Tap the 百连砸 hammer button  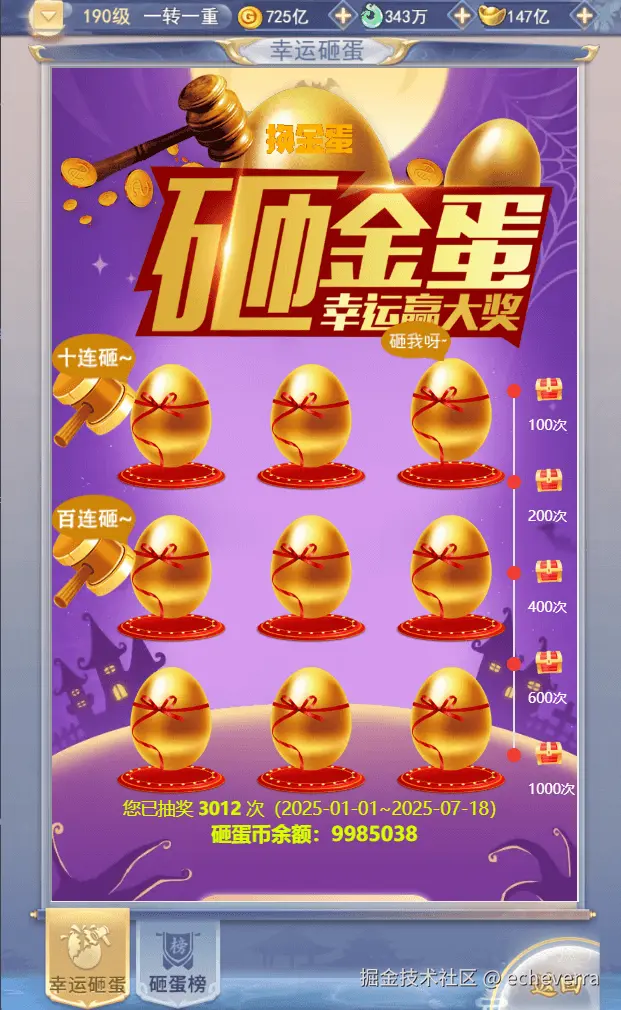93,546
